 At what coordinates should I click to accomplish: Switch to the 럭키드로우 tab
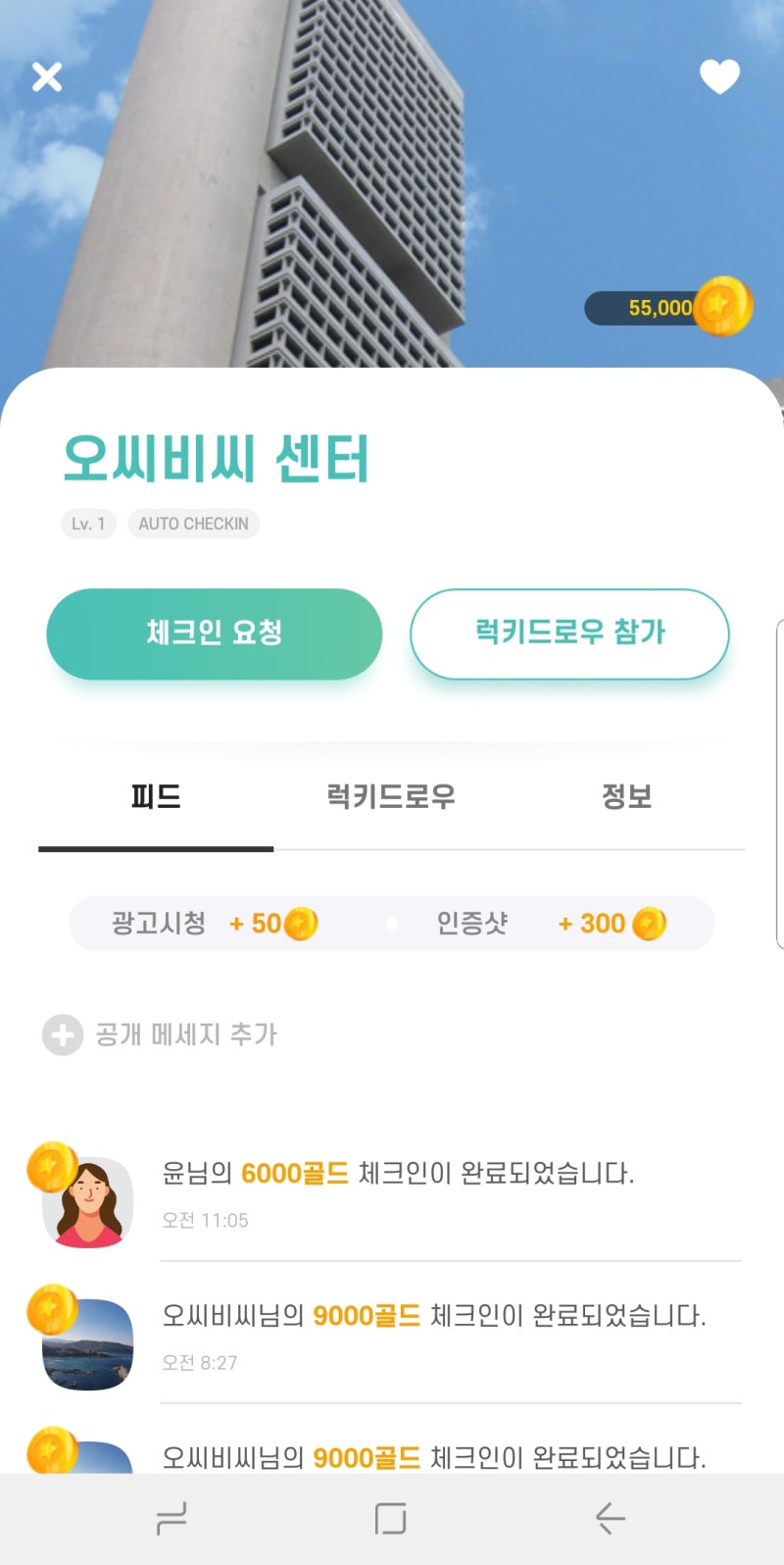coord(390,797)
